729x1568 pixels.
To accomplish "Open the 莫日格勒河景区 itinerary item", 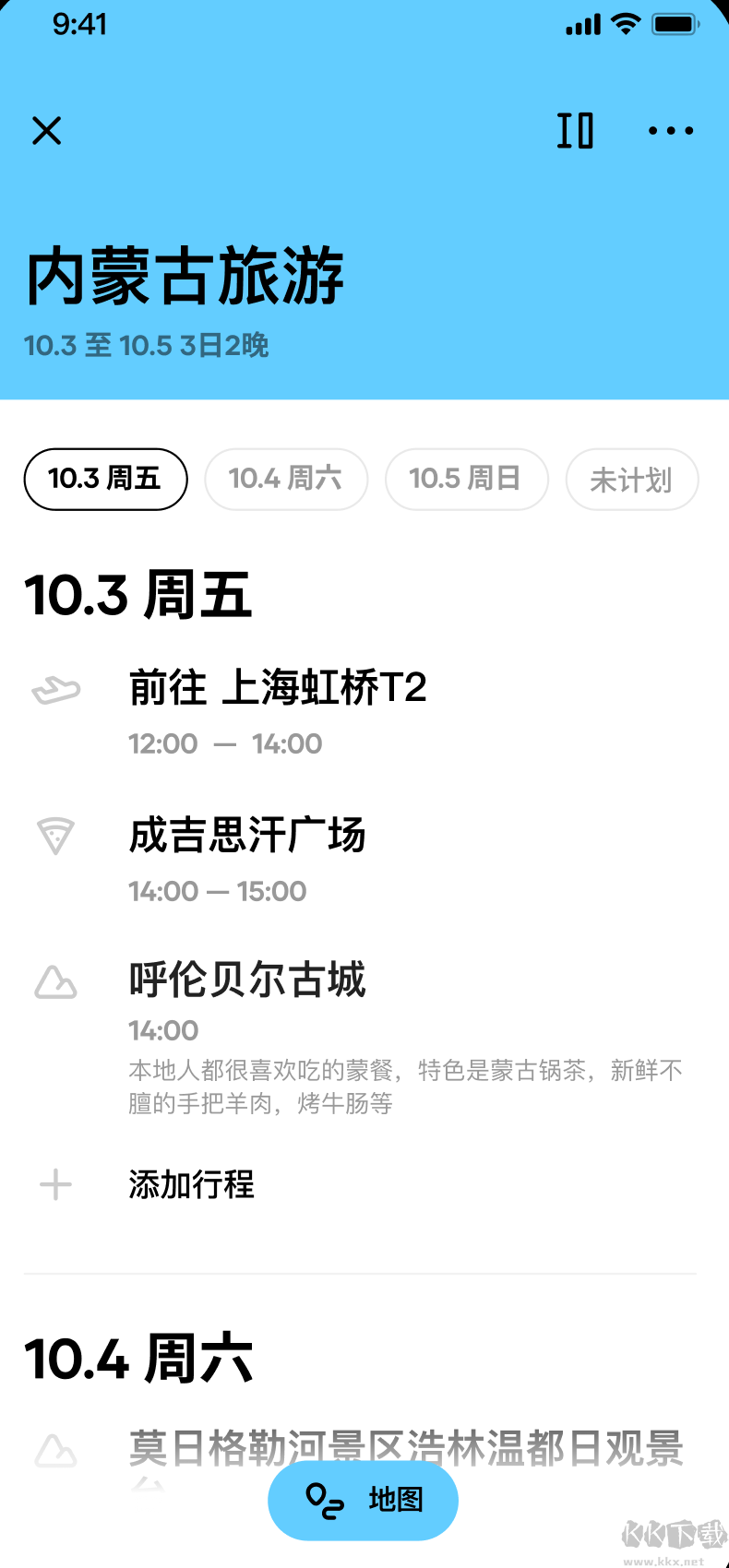I will tap(406, 1446).
